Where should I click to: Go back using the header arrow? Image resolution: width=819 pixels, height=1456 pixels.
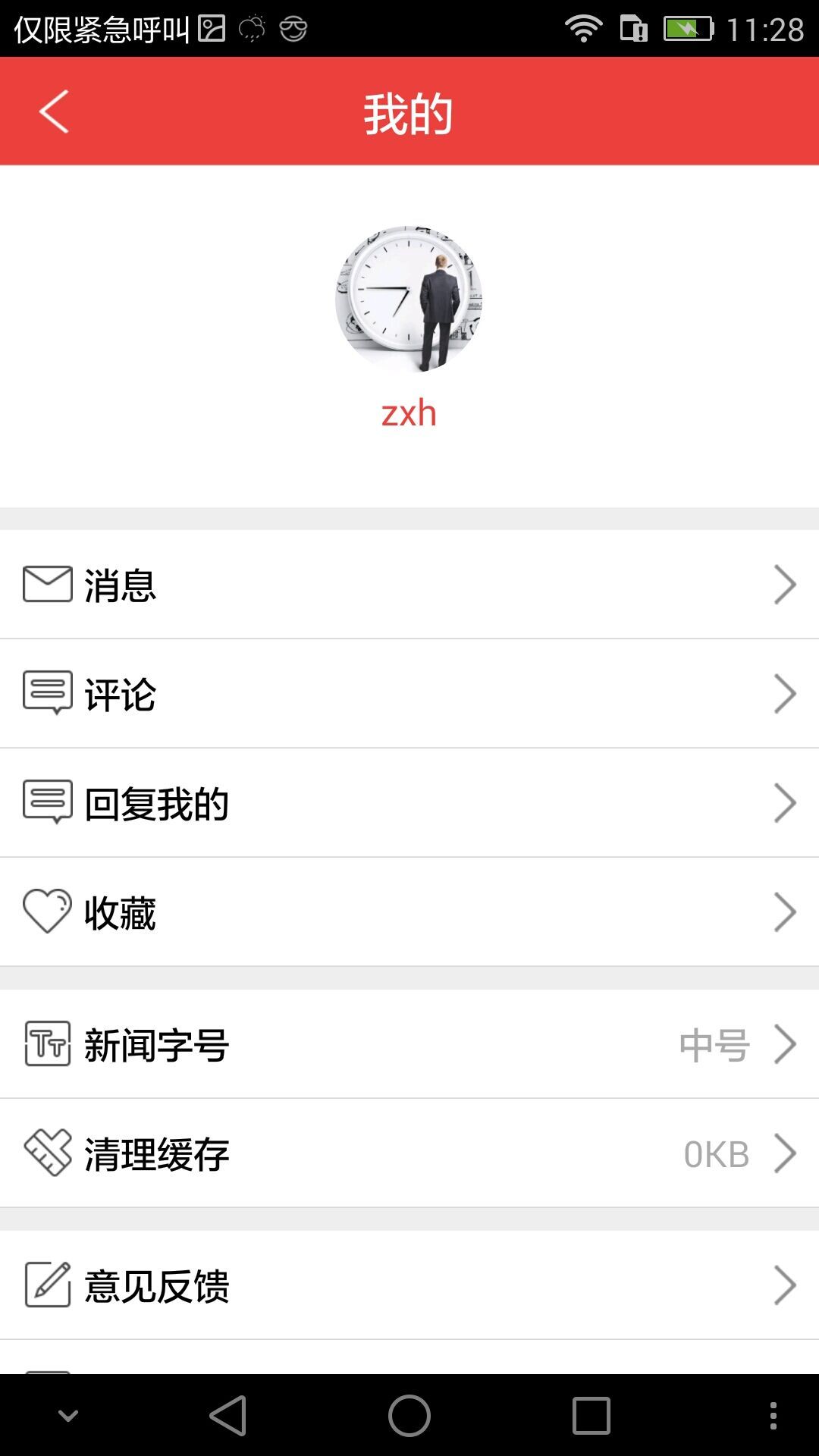pyautogui.click(x=54, y=111)
